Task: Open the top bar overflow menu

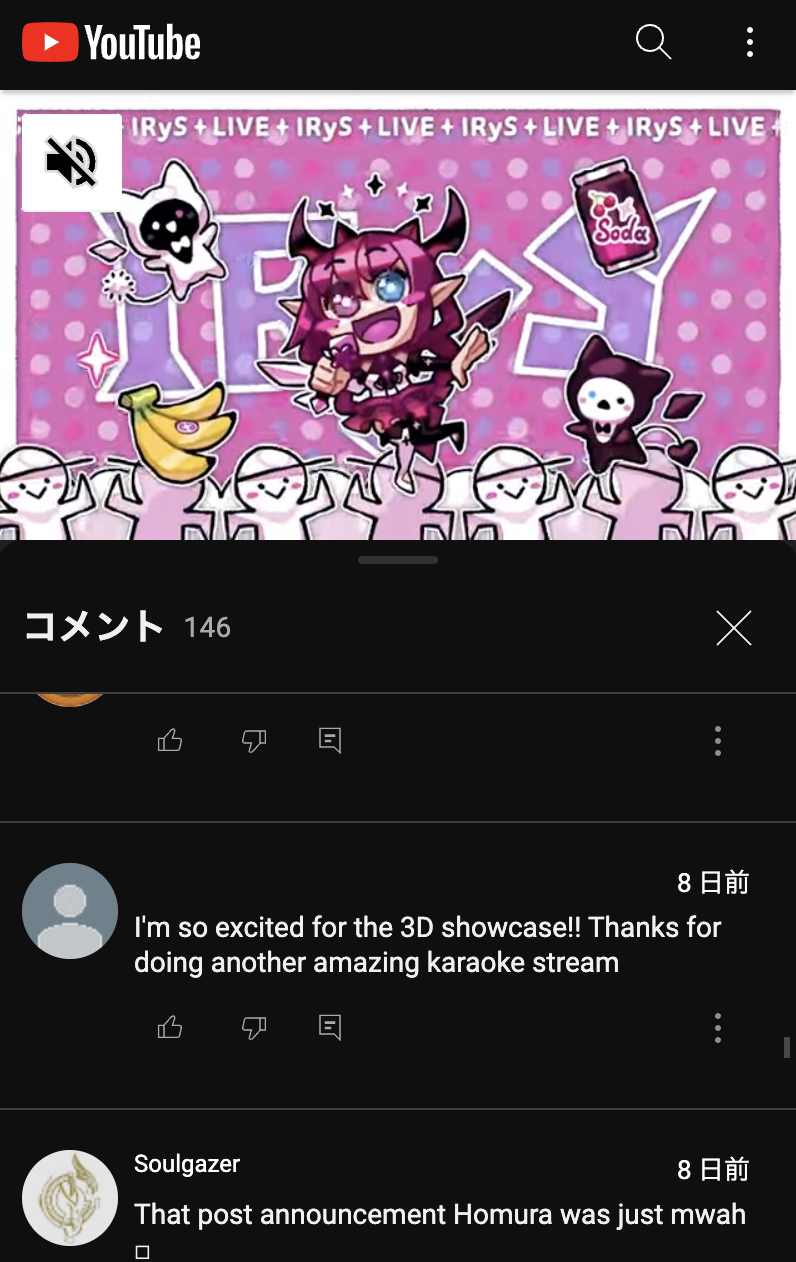Action: [x=749, y=42]
